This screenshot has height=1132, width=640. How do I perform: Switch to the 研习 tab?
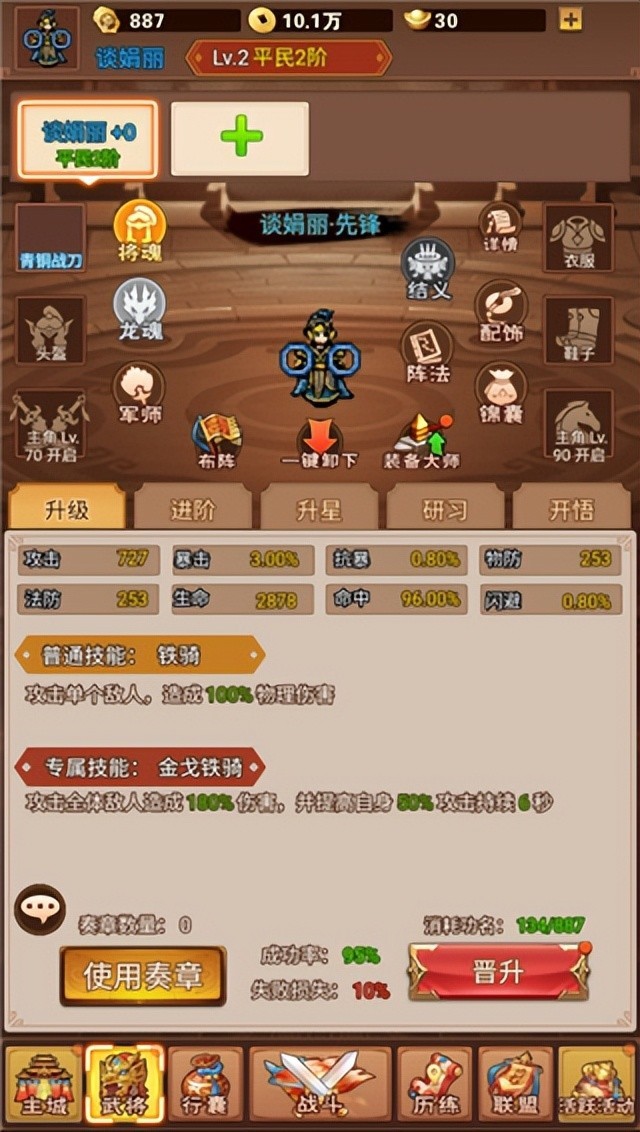[x=445, y=509]
